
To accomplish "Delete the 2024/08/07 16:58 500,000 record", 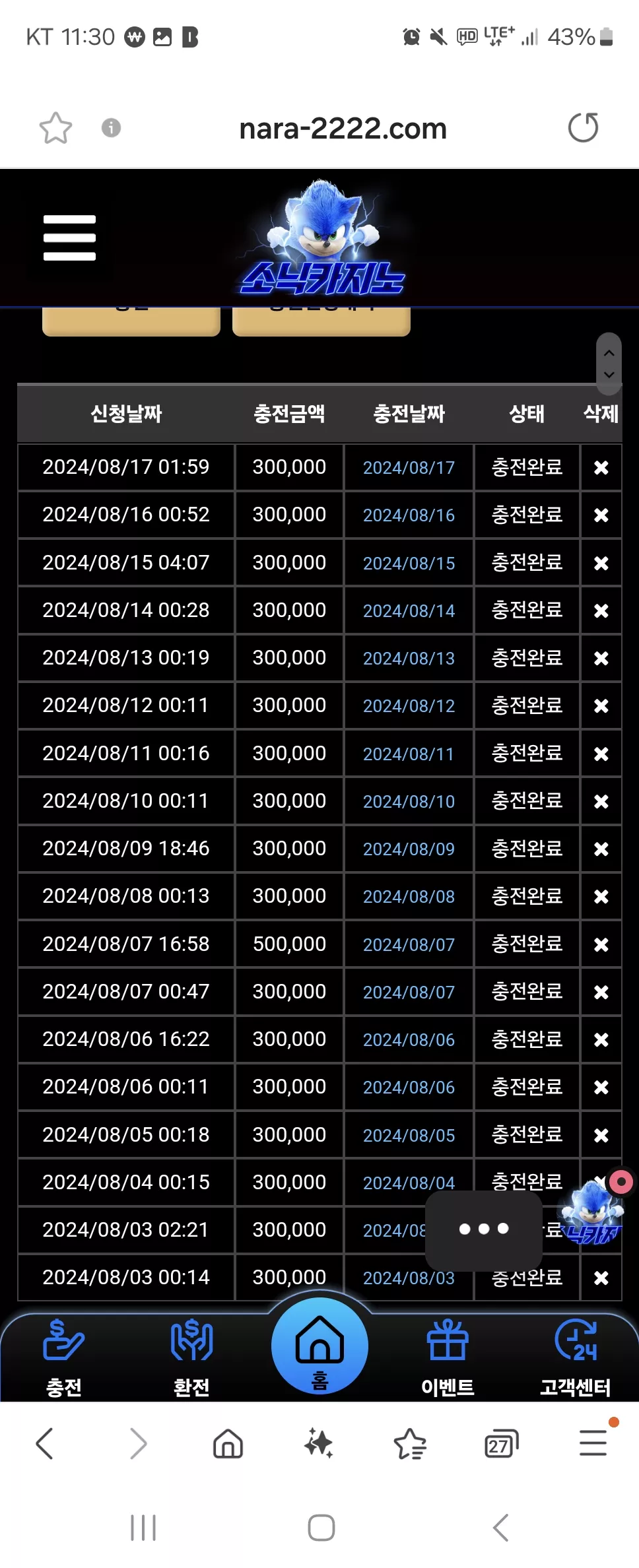I will tap(601, 944).
